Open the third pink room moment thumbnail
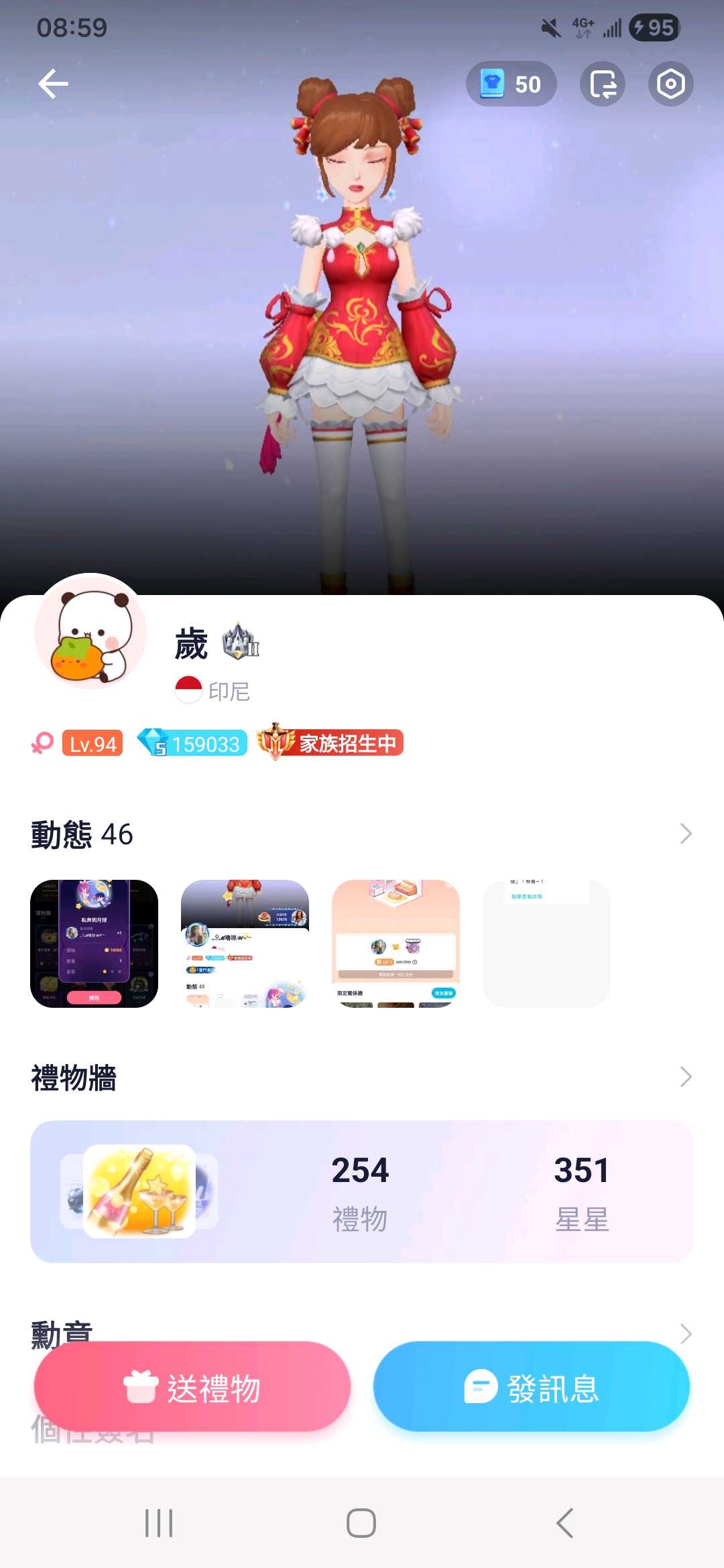The image size is (724, 1568). 396,943
